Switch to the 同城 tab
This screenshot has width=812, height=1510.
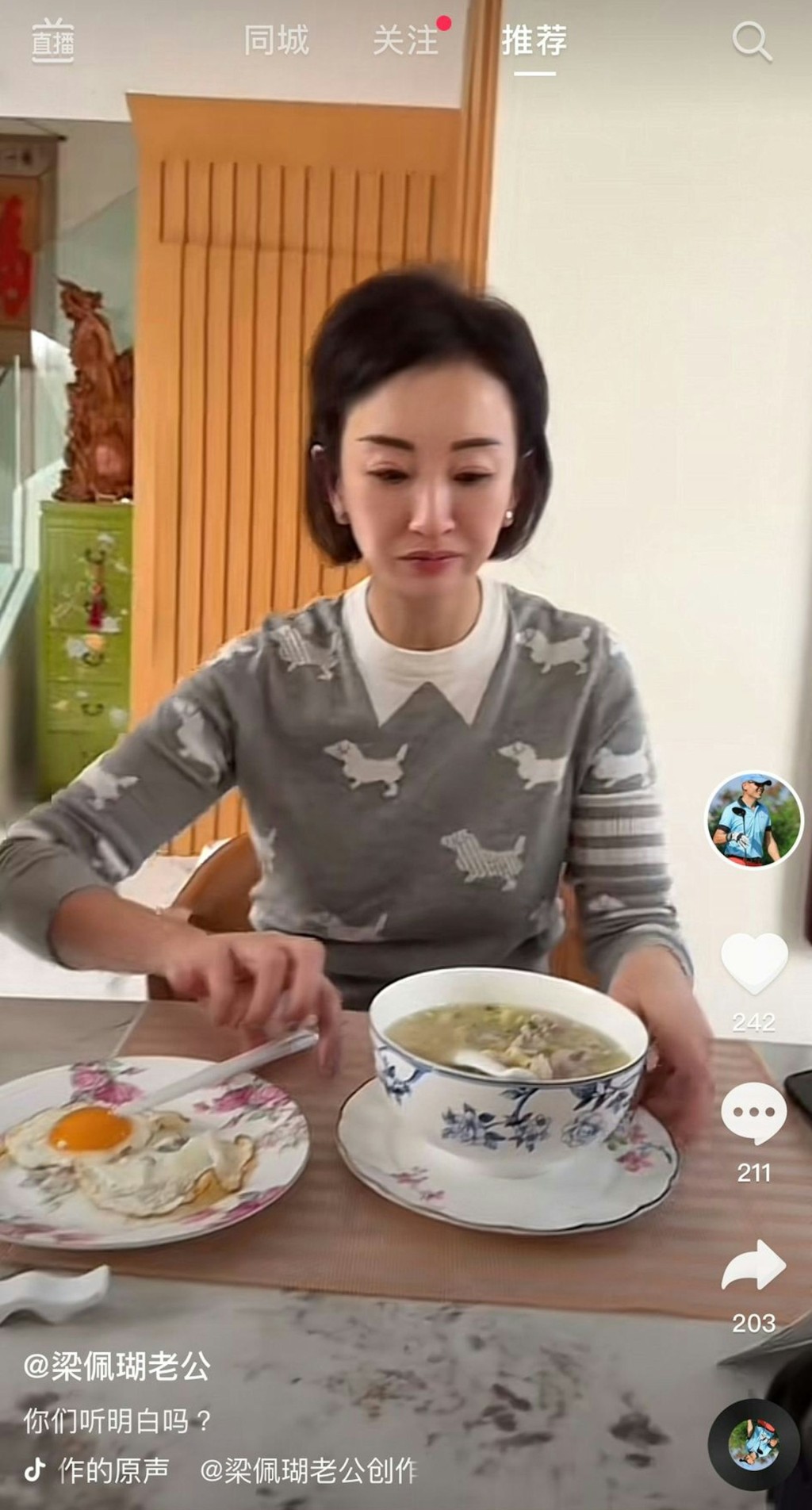pos(276,40)
